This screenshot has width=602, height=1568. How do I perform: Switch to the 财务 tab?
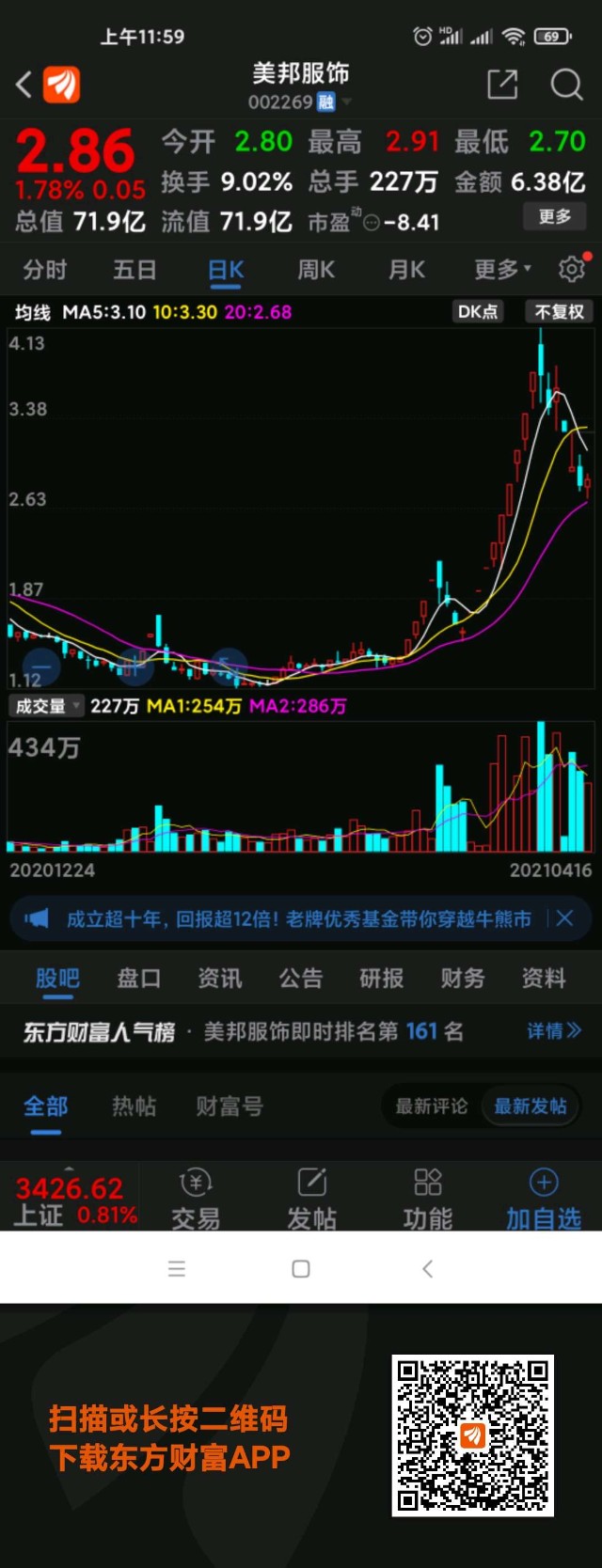(463, 979)
